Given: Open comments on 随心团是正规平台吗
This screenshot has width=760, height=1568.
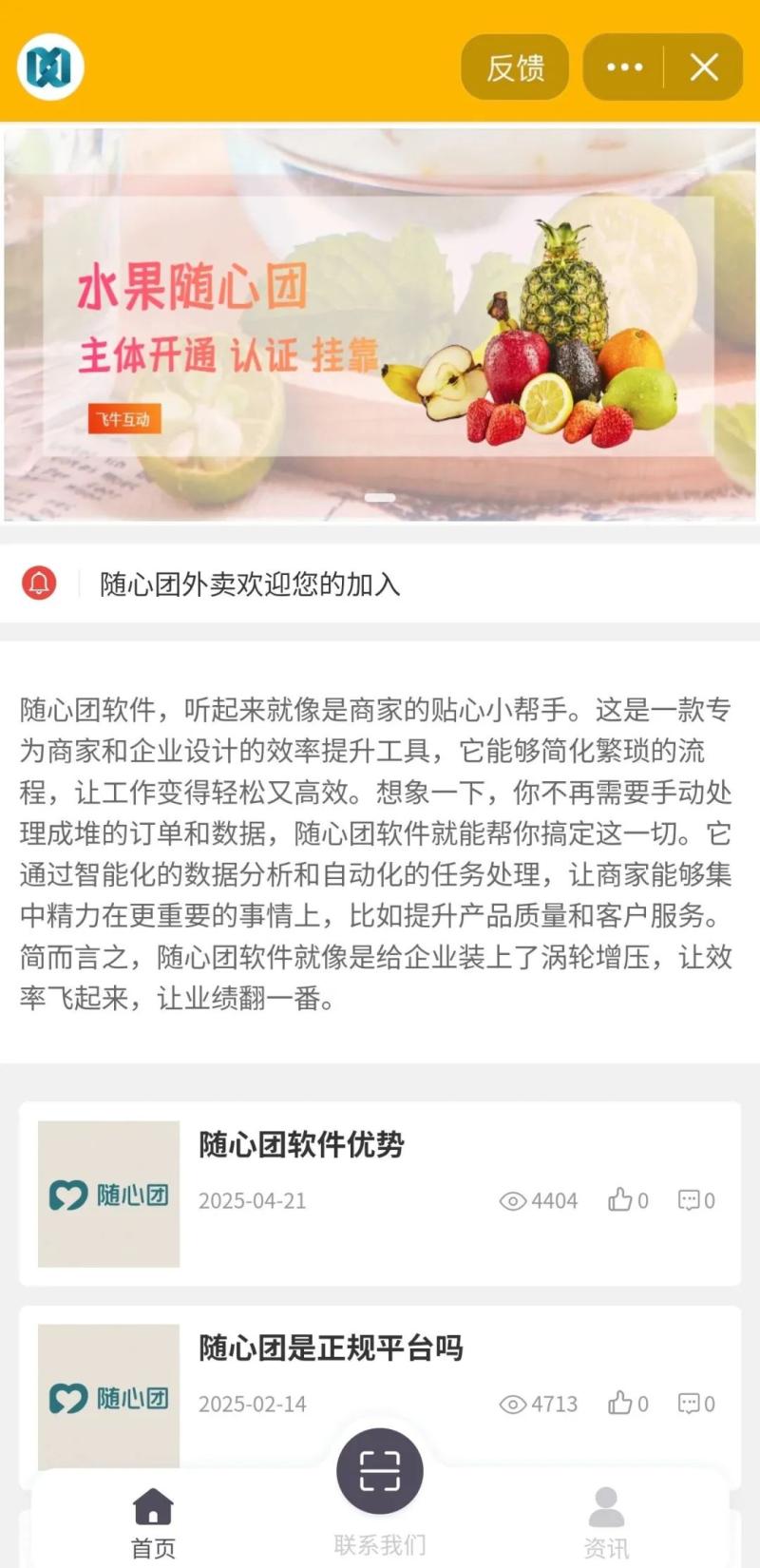Looking at the screenshot, I should coord(695,1404).
